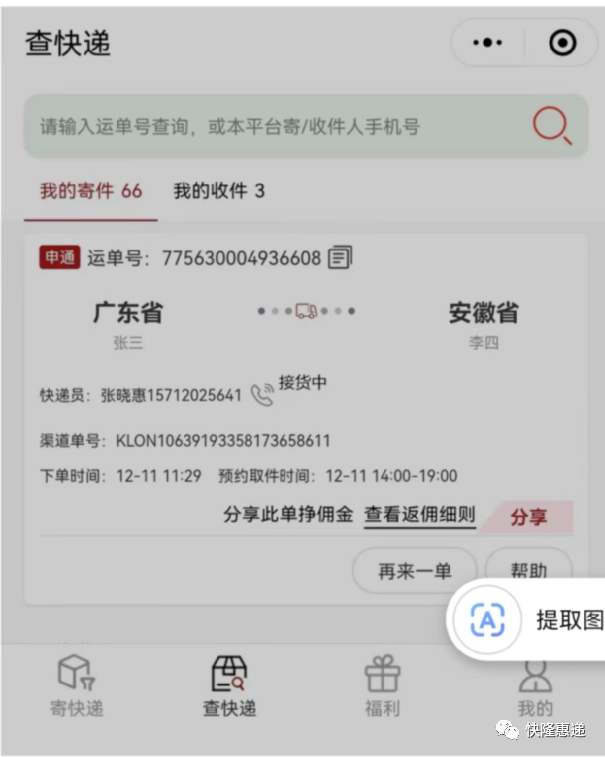Viewport: 605px width, 757px height.
Task: Call courier 张晓惠 via phone icon
Action: [x=262, y=394]
